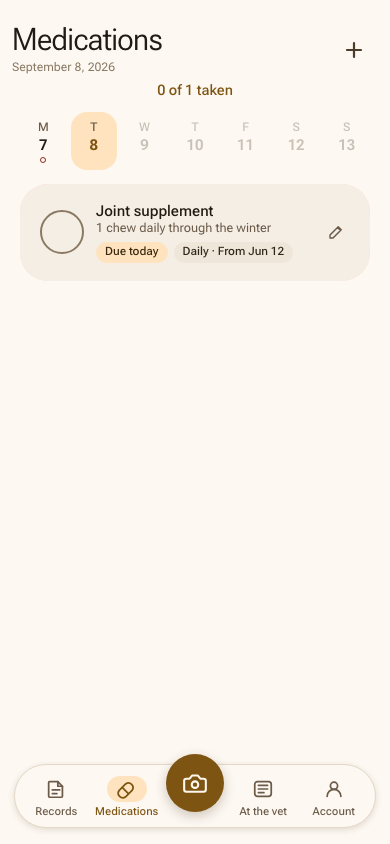Select Friday the 11th
The height and width of the screenshot is (844, 390).
(x=245, y=141)
